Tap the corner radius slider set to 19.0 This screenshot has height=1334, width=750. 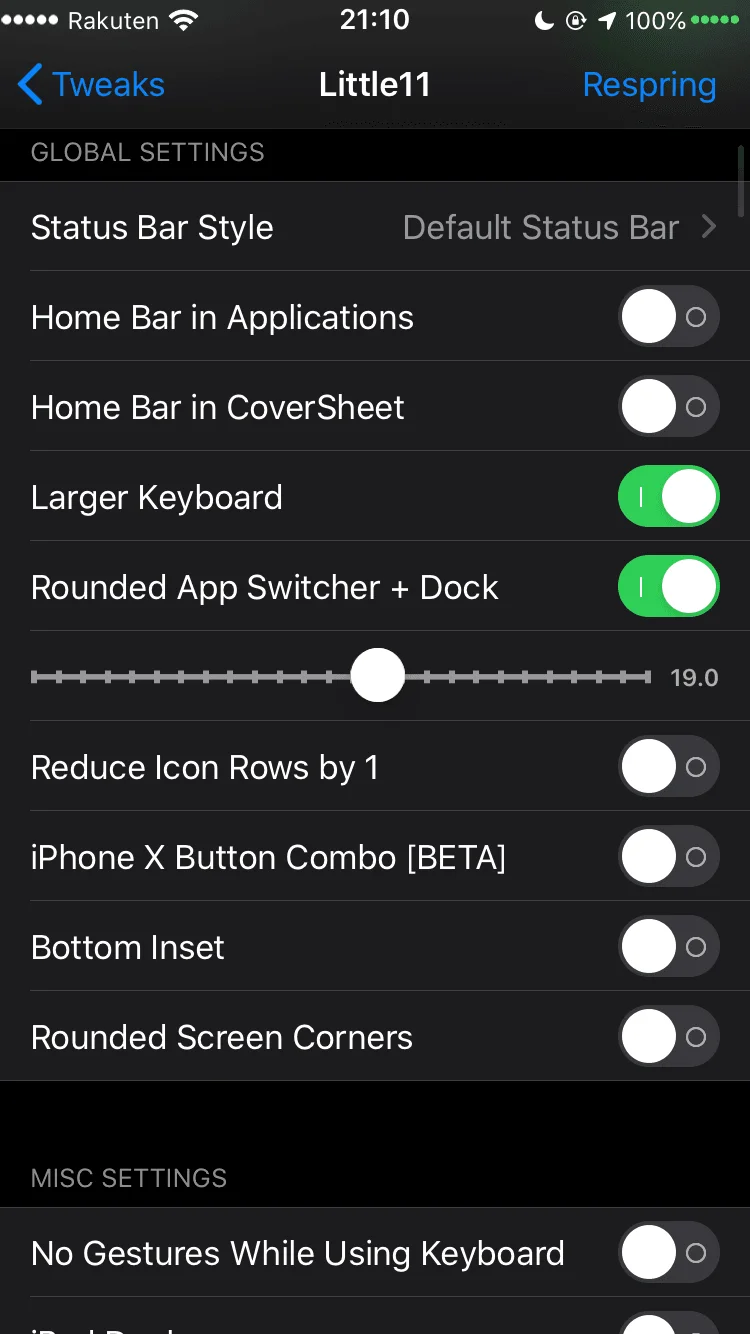341,677
